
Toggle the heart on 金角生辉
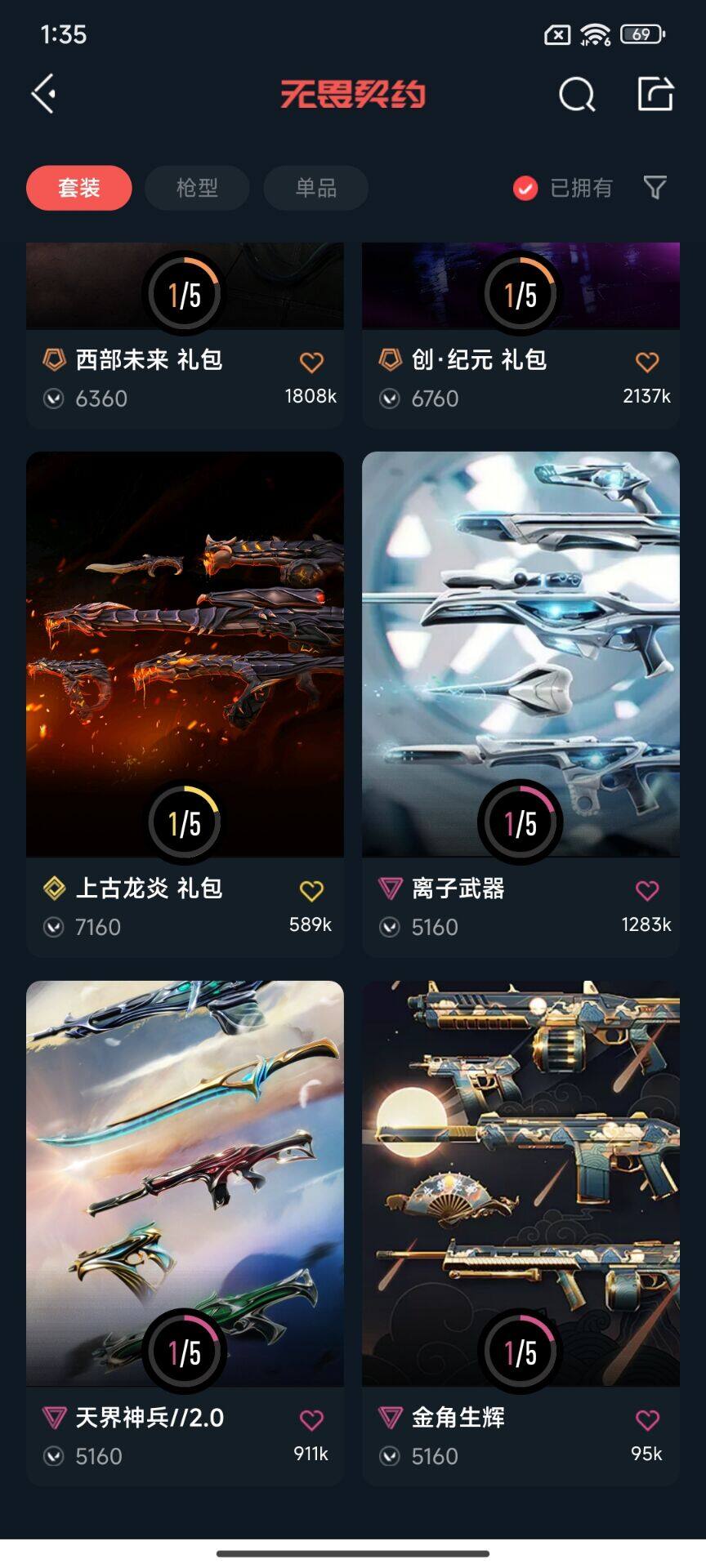coord(647,1418)
